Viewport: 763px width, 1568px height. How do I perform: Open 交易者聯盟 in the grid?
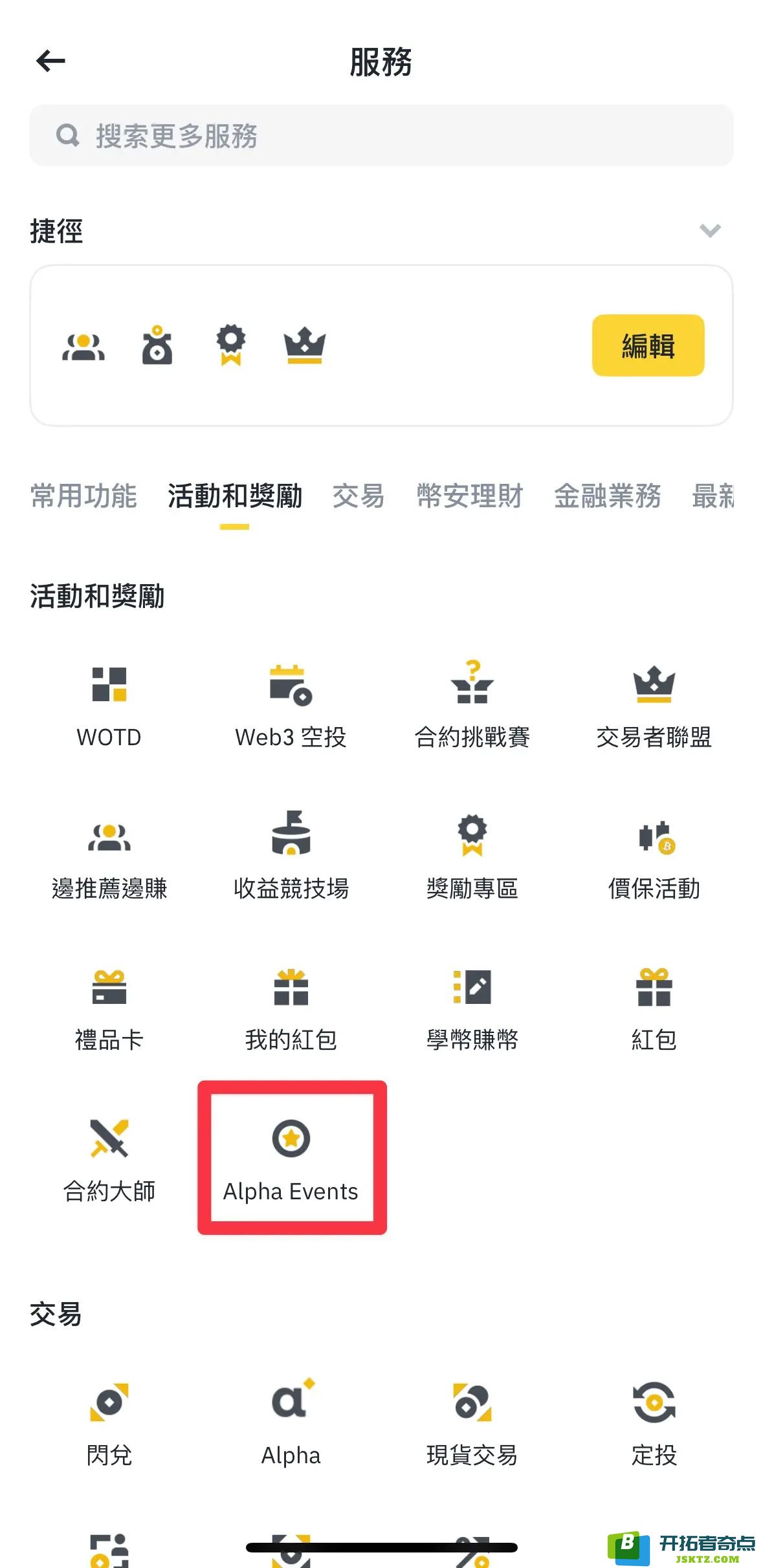point(654,706)
